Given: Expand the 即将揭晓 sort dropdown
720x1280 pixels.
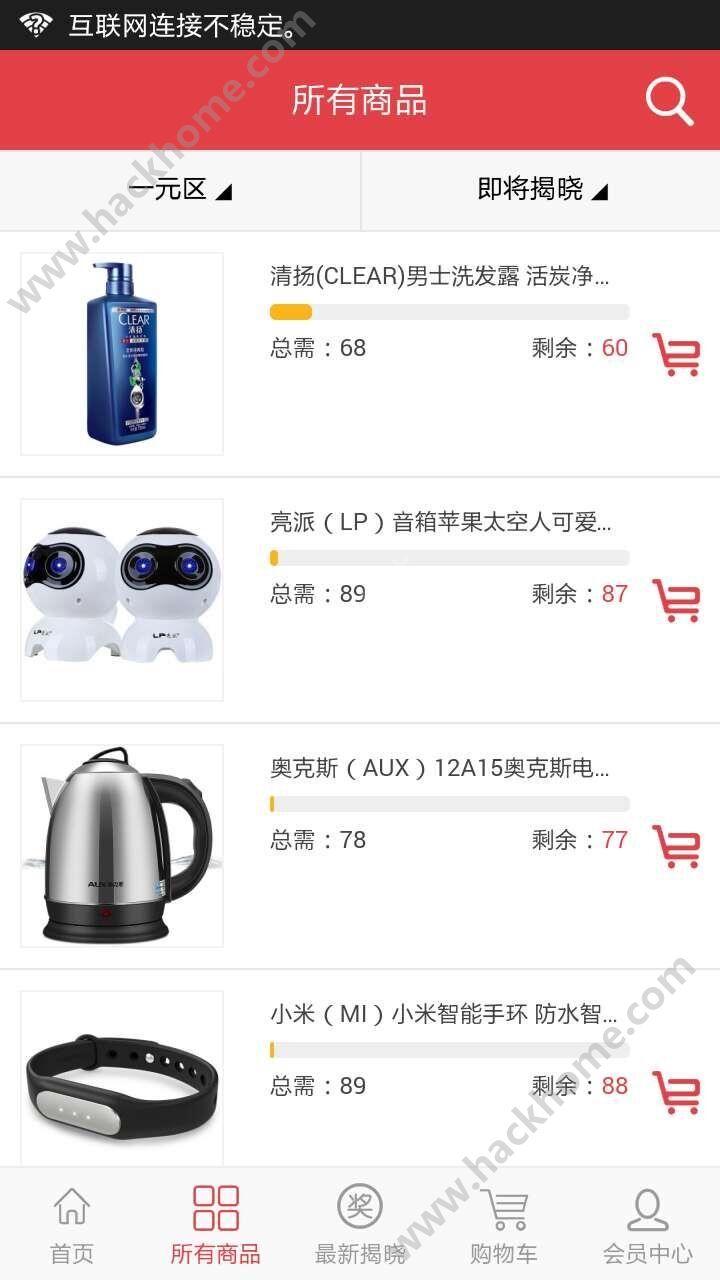Looking at the screenshot, I should click(x=541, y=189).
